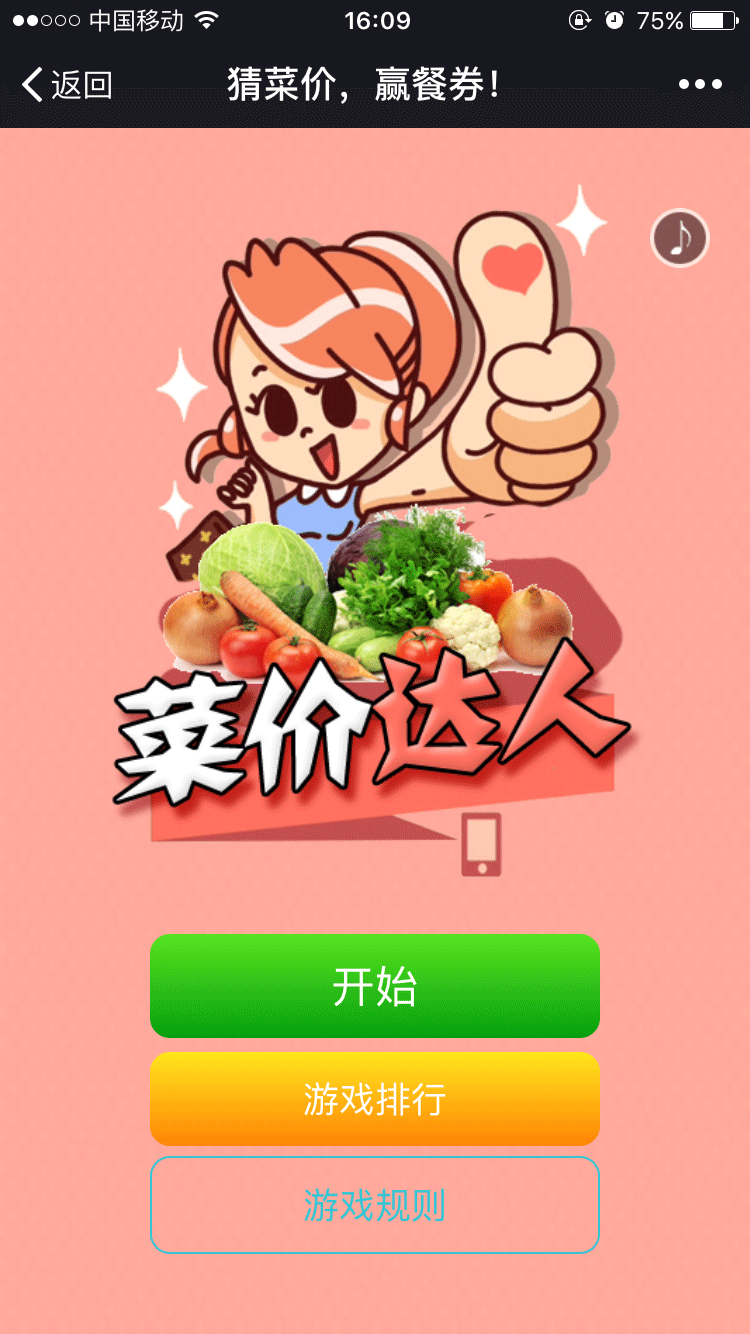Go back using the 返回 button

pyautogui.click(x=66, y=85)
